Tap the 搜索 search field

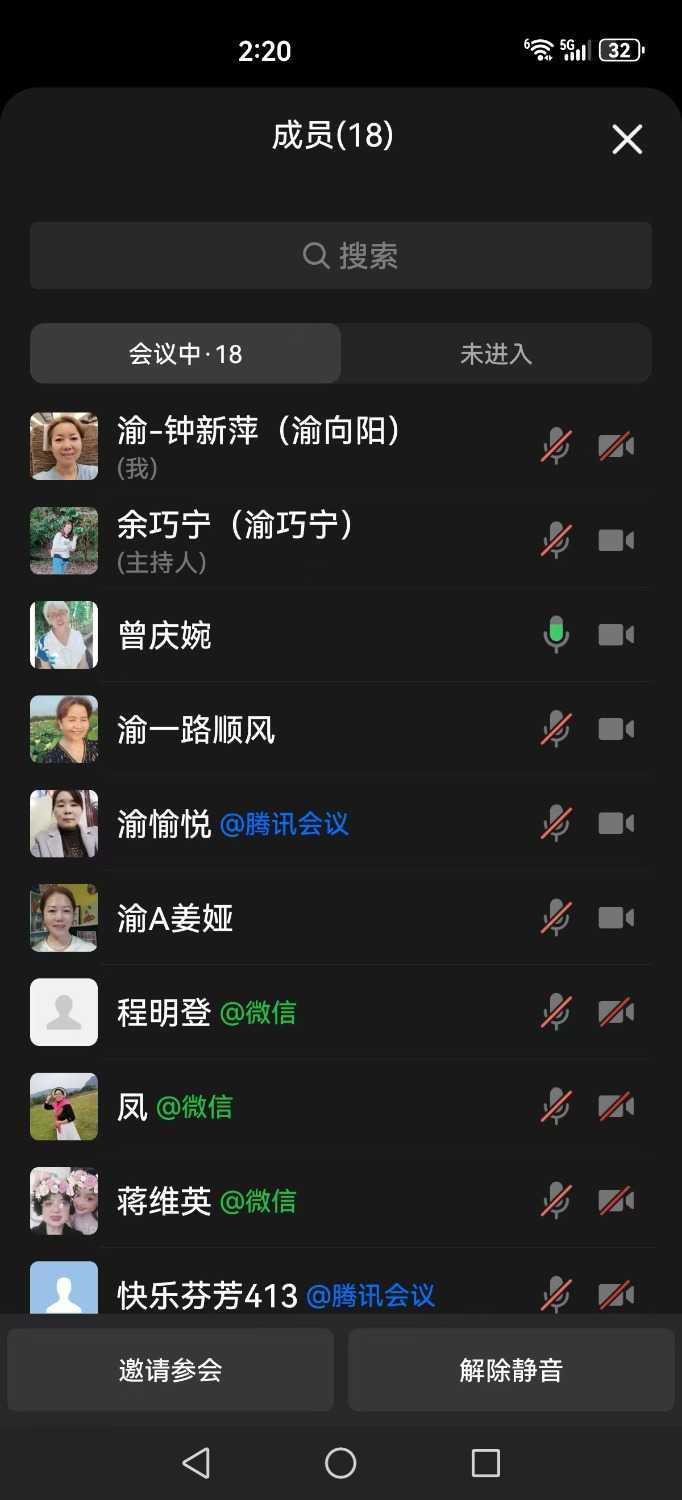(x=341, y=256)
